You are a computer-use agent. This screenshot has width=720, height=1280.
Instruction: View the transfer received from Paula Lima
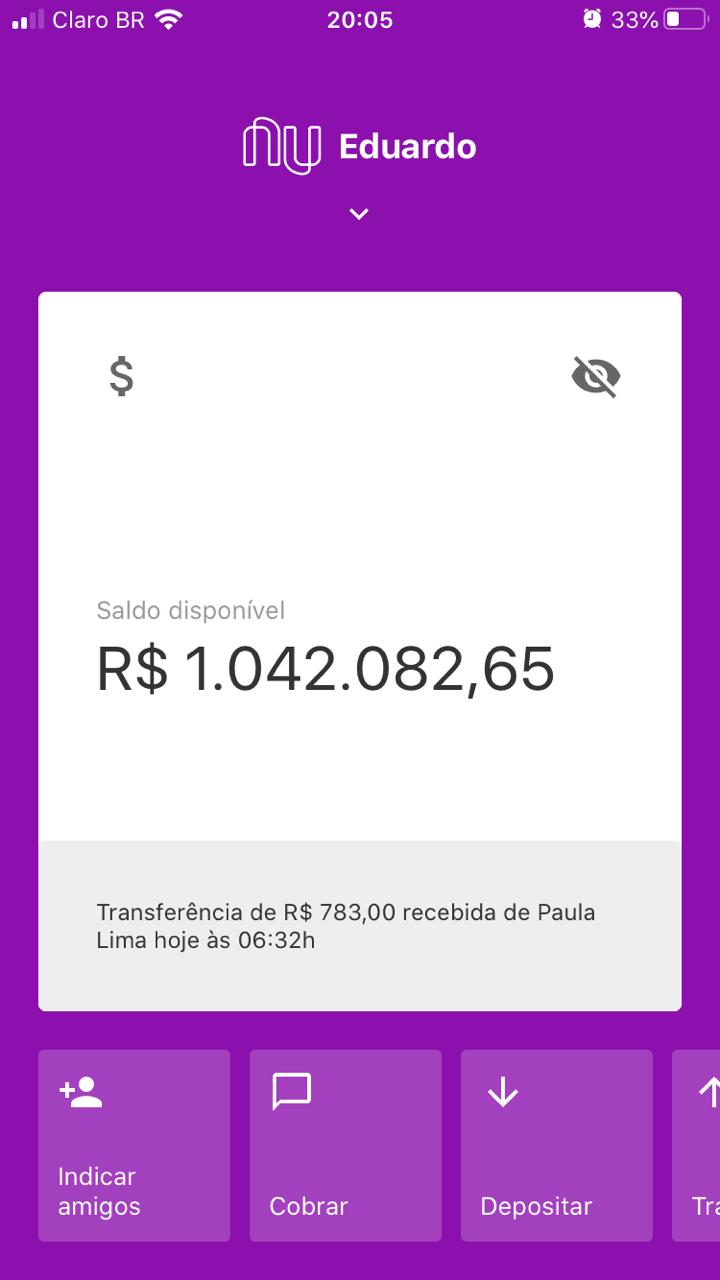pos(360,926)
